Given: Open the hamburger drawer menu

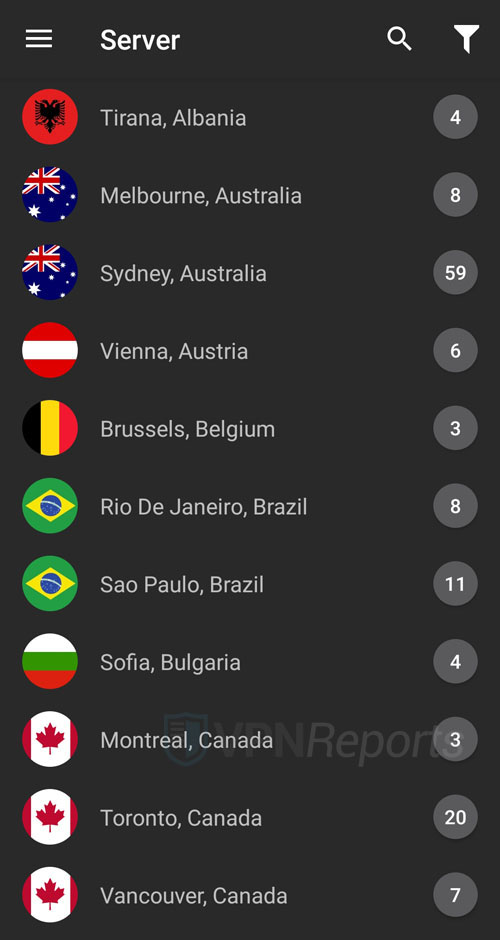Looking at the screenshot, I should point(39,40).
